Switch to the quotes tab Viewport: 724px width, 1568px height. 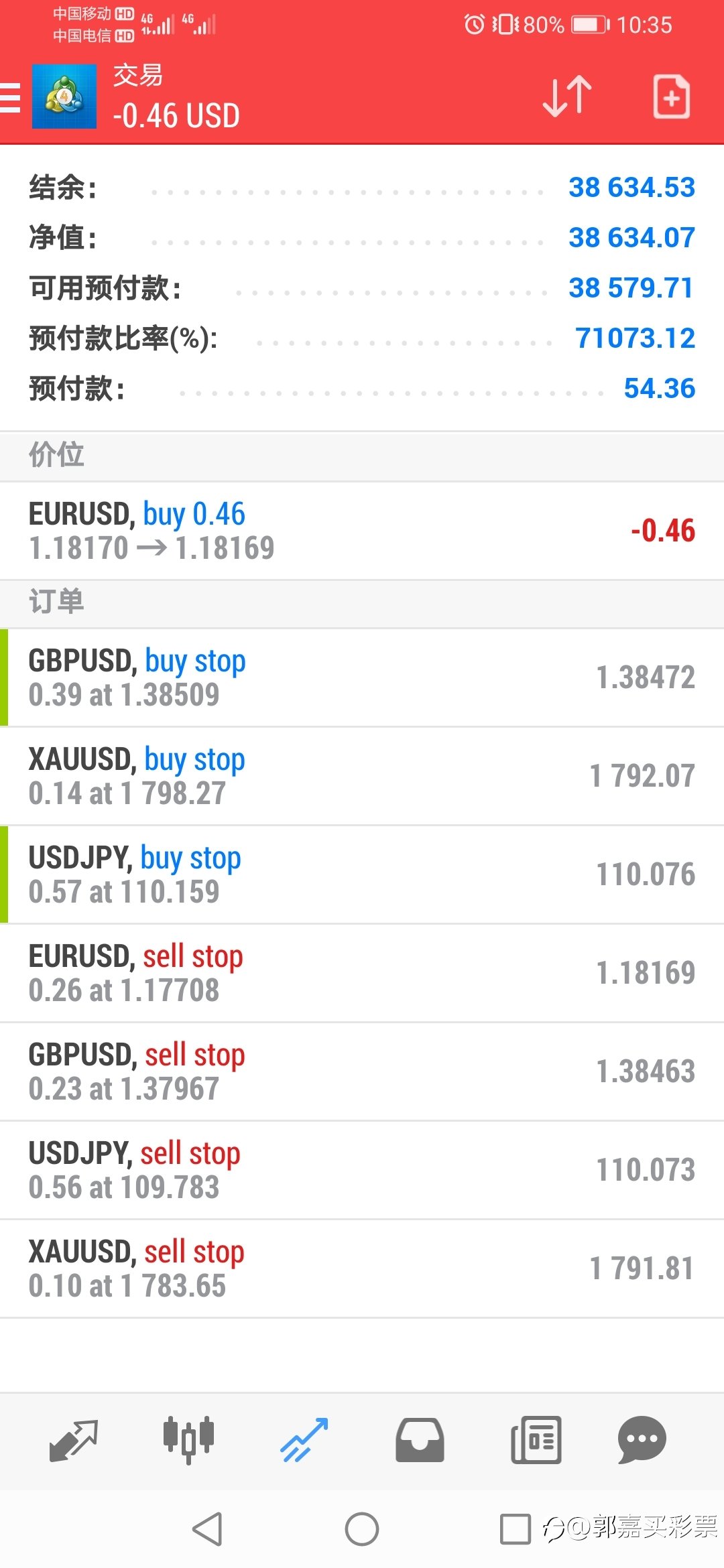click(x=74, y=1440)
